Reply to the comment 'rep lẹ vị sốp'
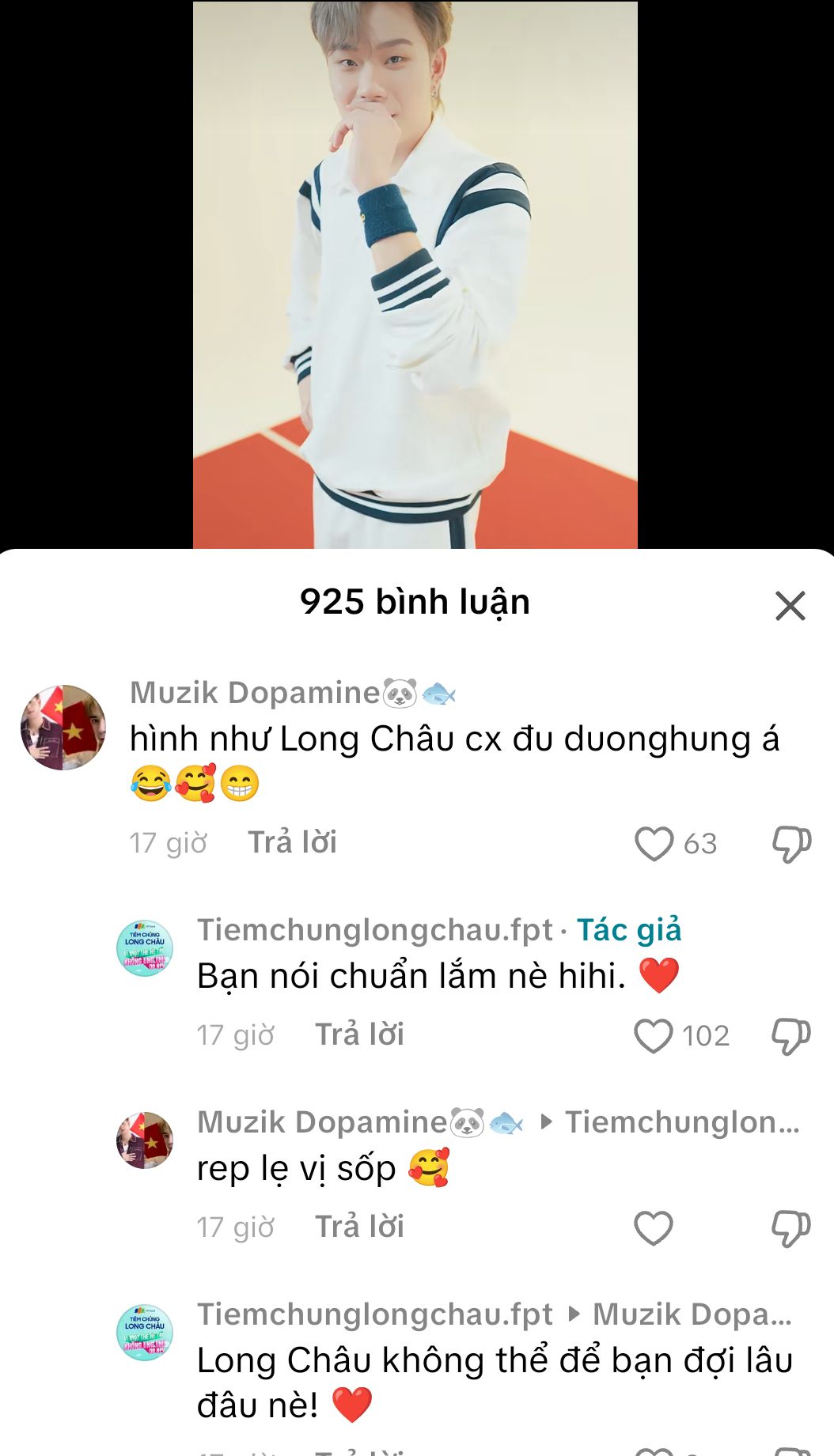Image resolution: width=834 pixels, height=1456 pixels. (x=359, y=1227)
